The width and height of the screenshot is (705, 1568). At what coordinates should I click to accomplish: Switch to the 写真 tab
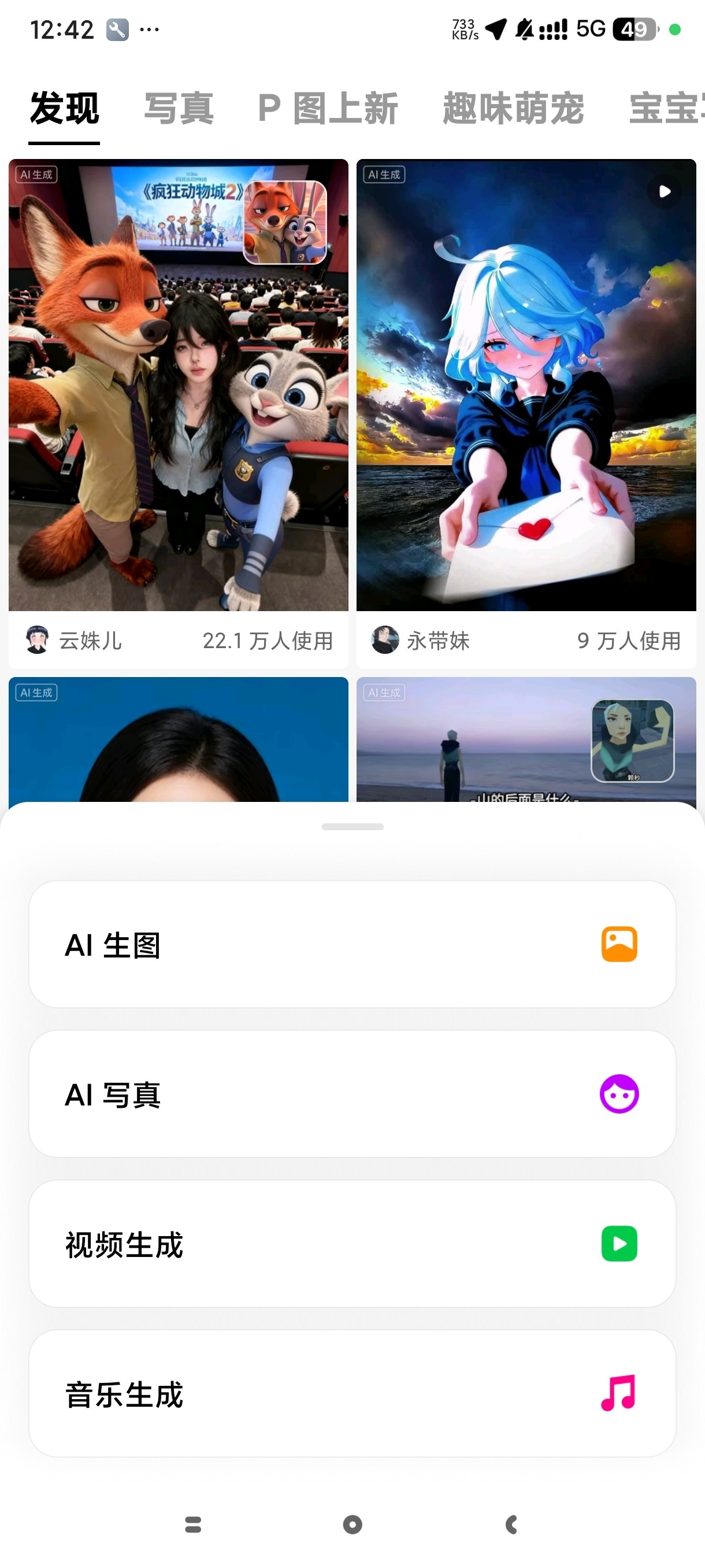click(x=179, y=109)
